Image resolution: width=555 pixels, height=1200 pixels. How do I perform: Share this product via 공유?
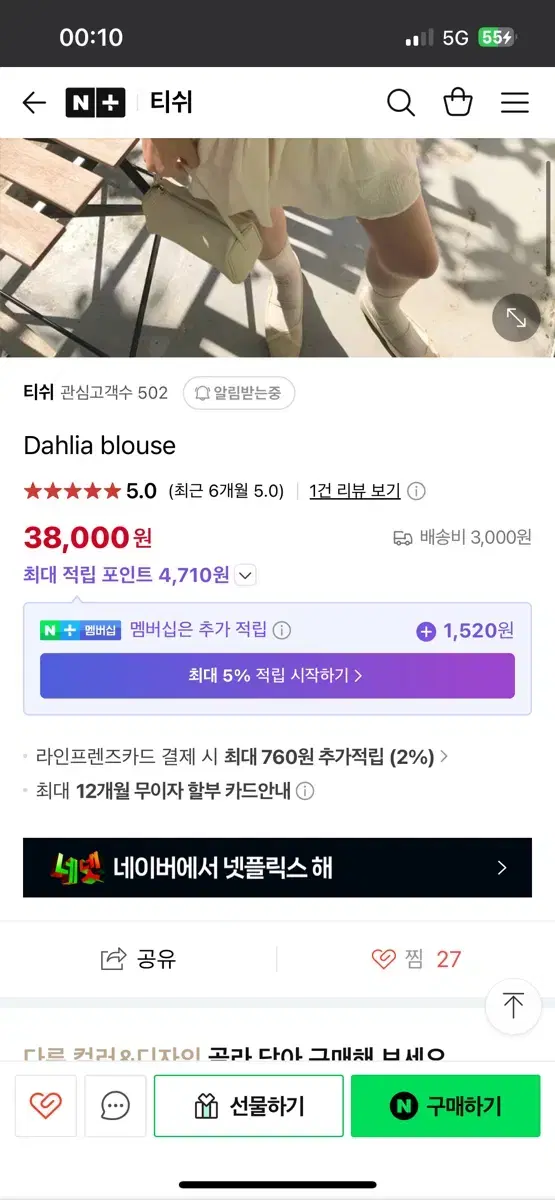(x=139, y=959)
